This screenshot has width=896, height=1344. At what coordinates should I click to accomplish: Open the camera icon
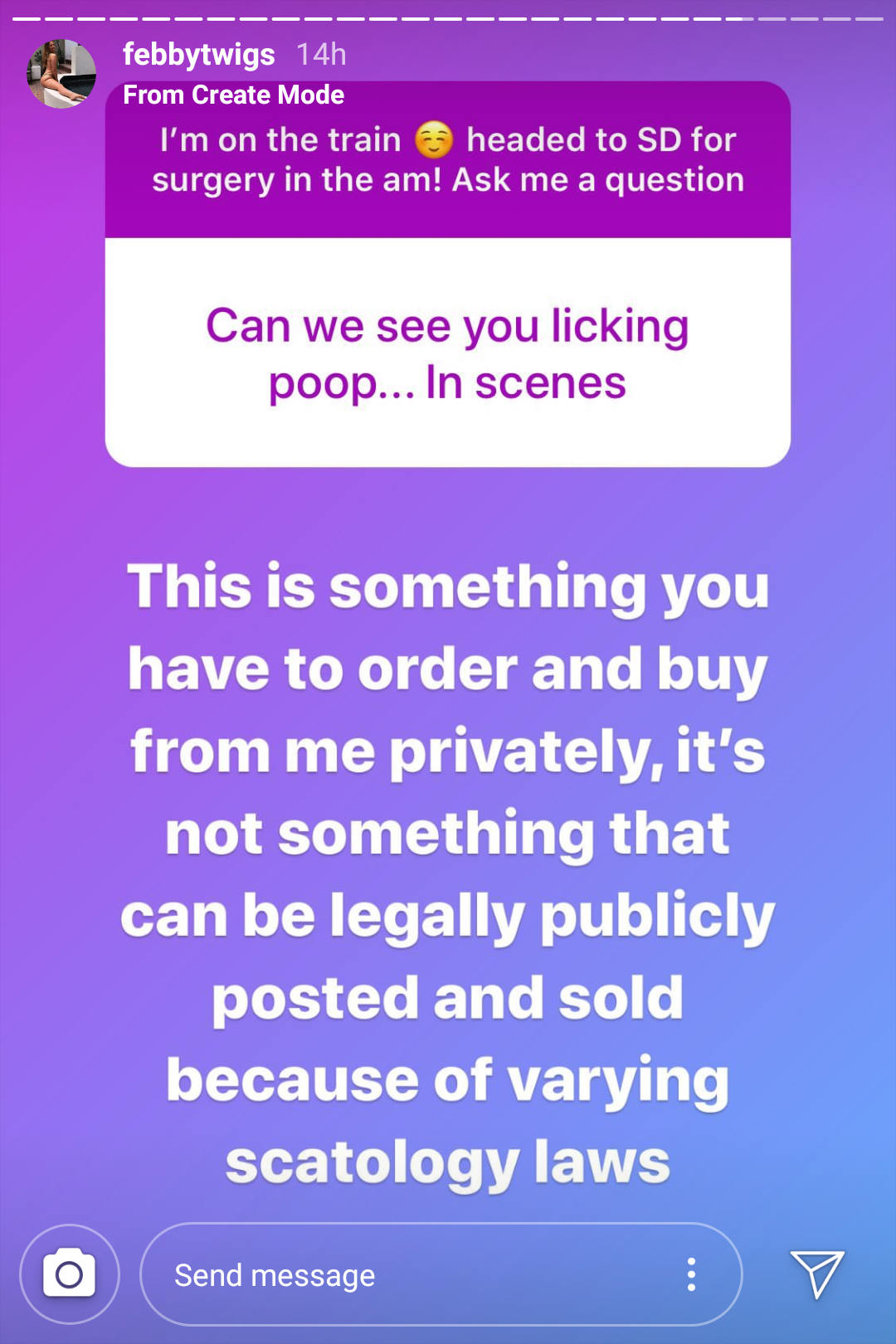click(70, 1273)
